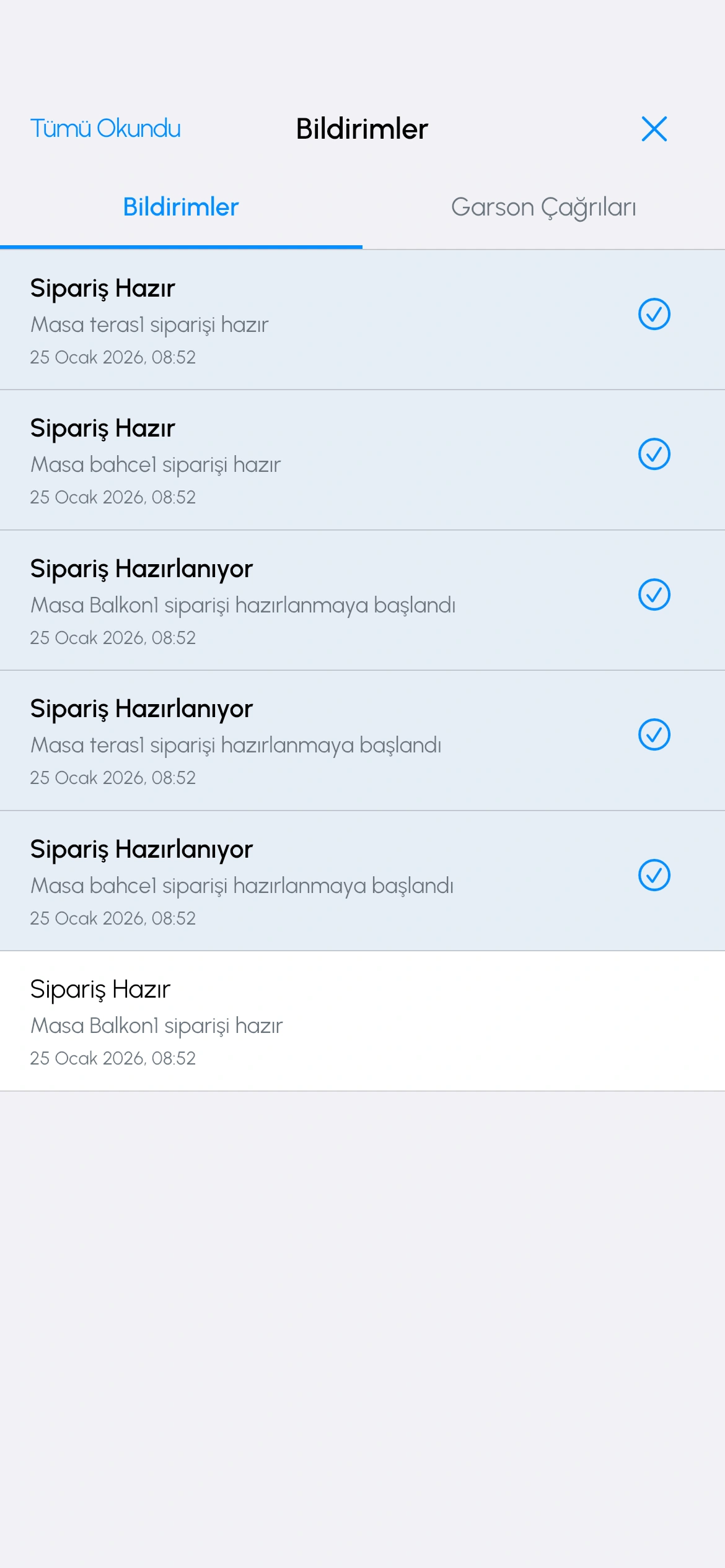Mark 'Masa Balkon1 siparişi hazırlanmaya başlandı' as read

tap(654, 595)
